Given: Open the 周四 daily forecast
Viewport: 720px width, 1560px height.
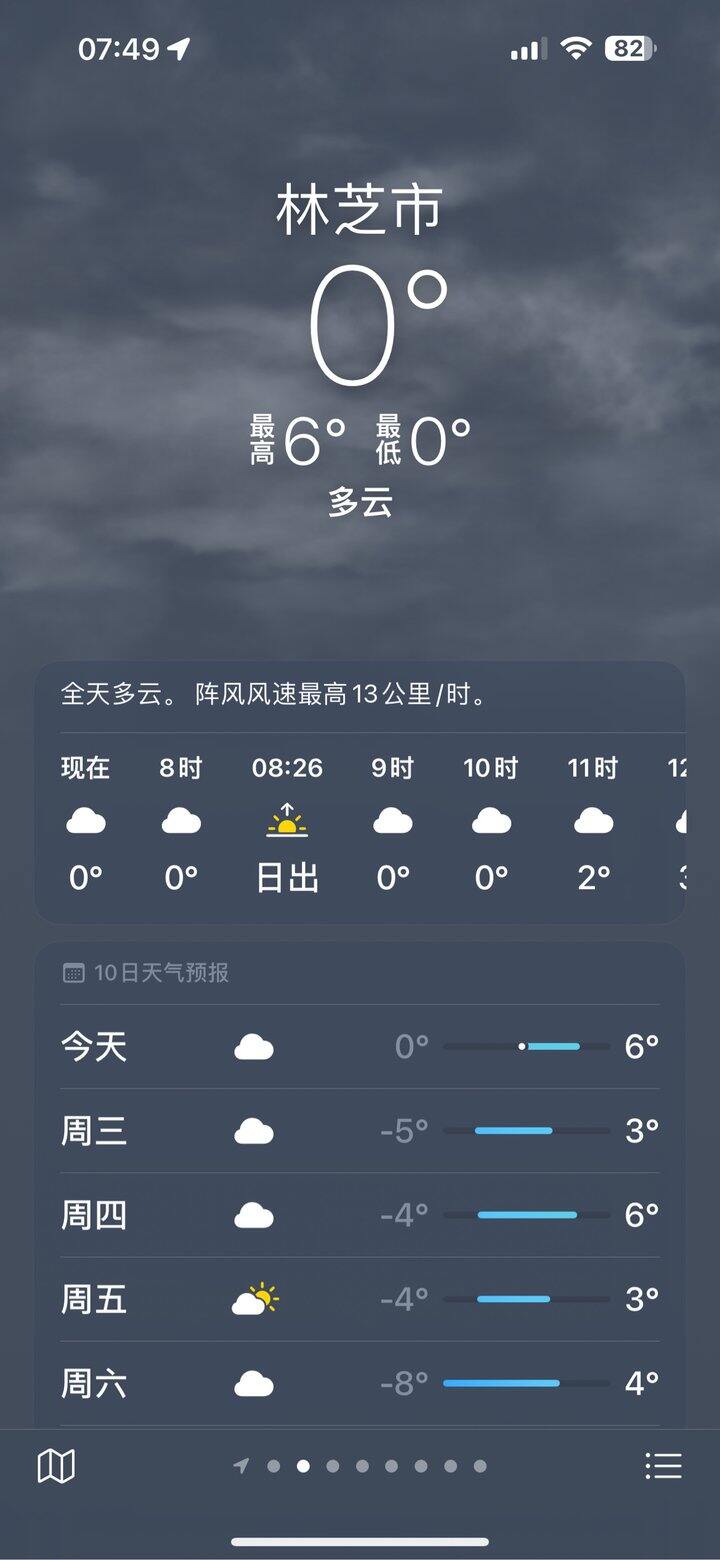Looking at the screenshot, I should [360, 1215].
